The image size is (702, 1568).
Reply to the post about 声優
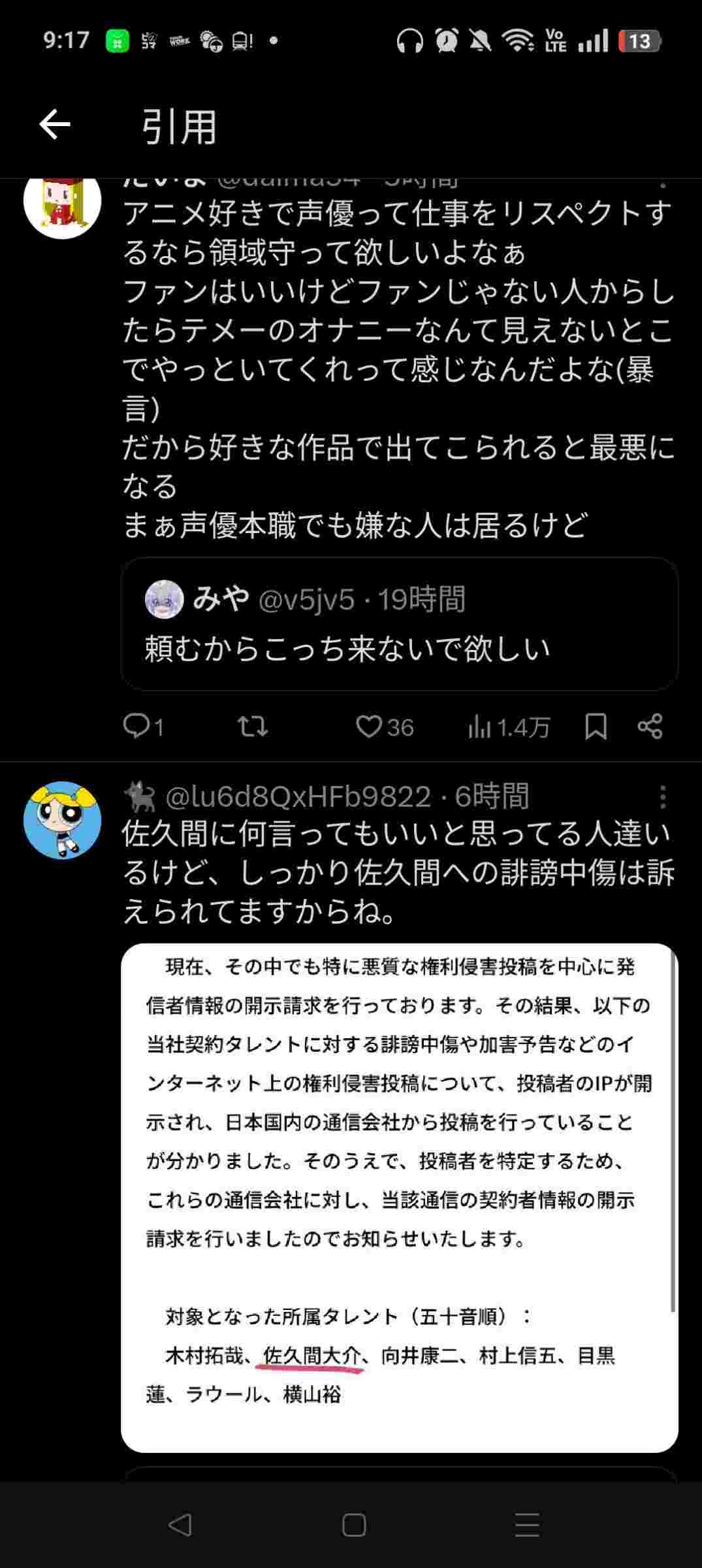click(x=137, y=726)
